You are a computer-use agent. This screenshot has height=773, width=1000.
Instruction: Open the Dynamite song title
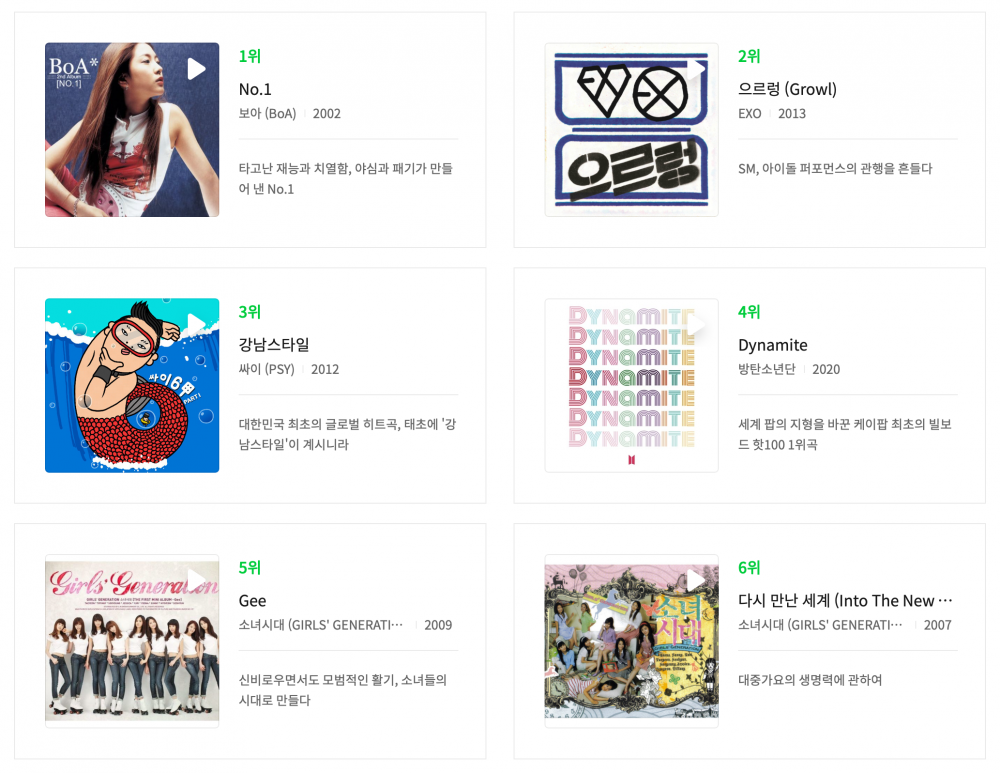point(772,345)
